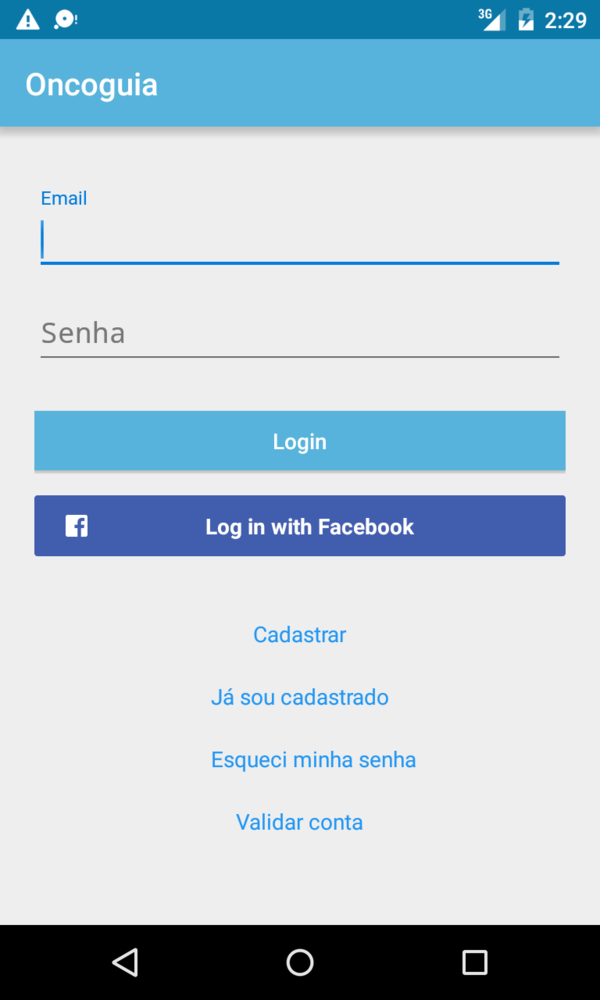Focus the Email text field

point(299,241)
